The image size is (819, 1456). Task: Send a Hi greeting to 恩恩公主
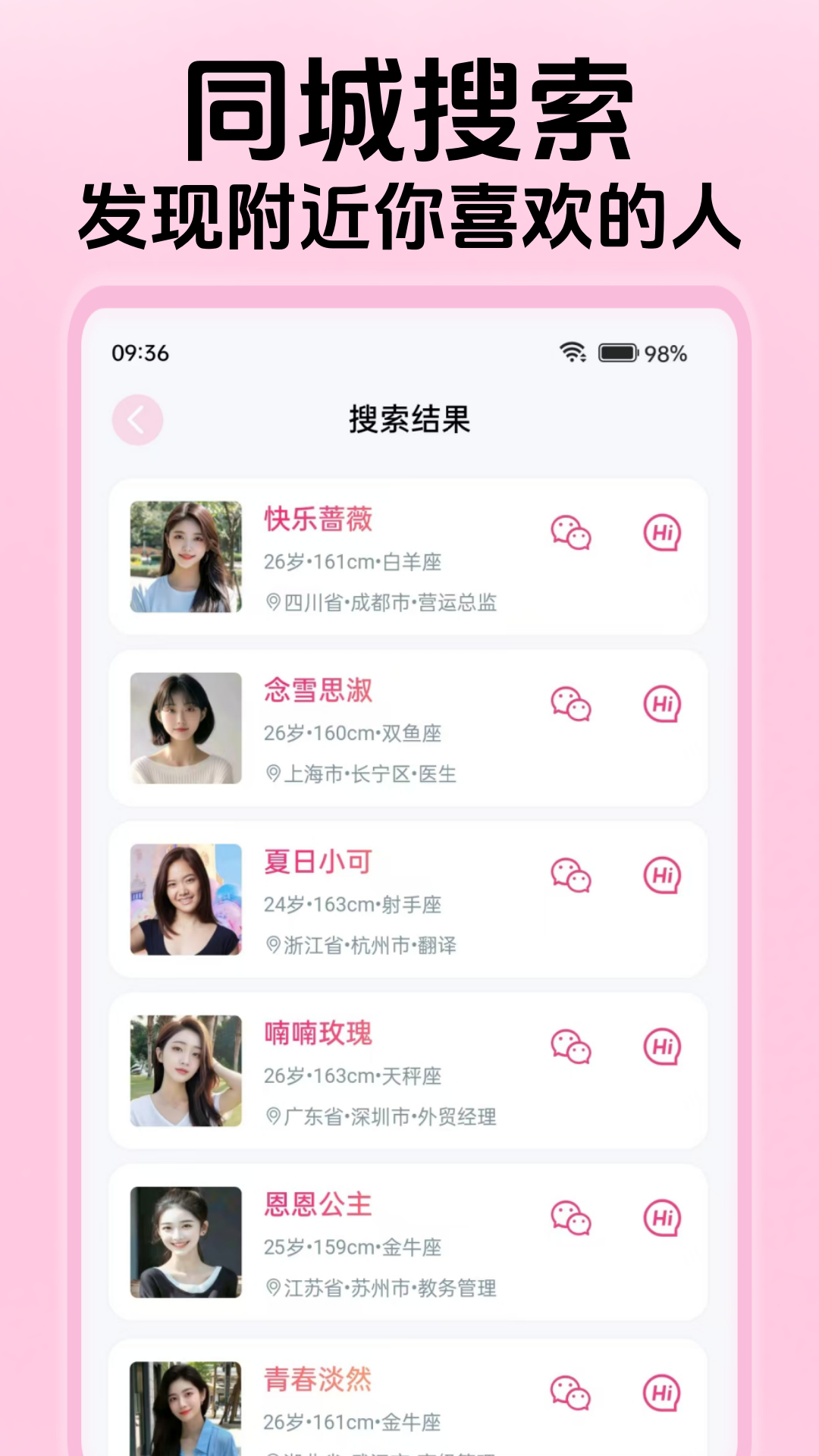(663, 1218)
